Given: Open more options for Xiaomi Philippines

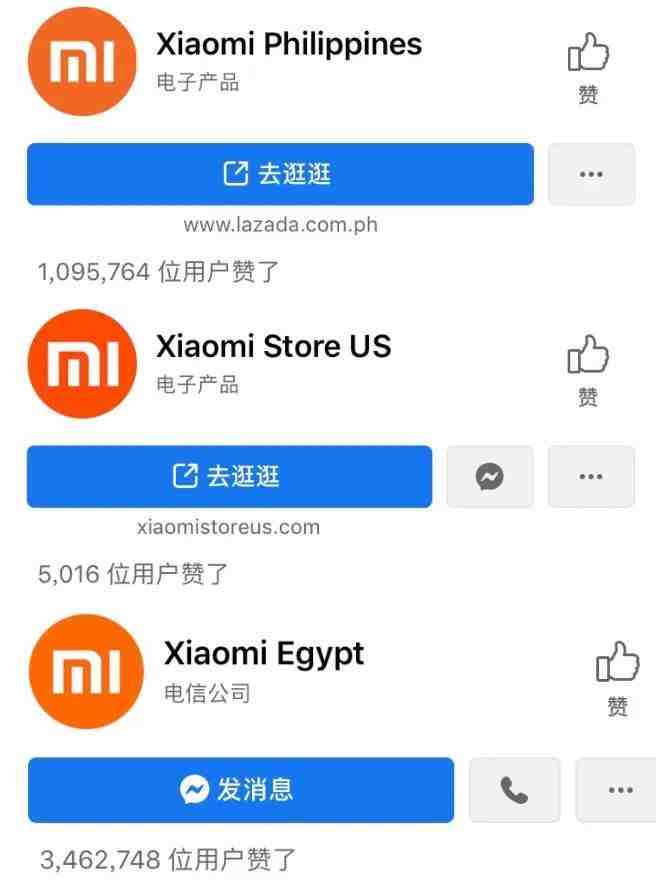Looking at the screenshot, I should pyautogui.click(x=591, y=175).
